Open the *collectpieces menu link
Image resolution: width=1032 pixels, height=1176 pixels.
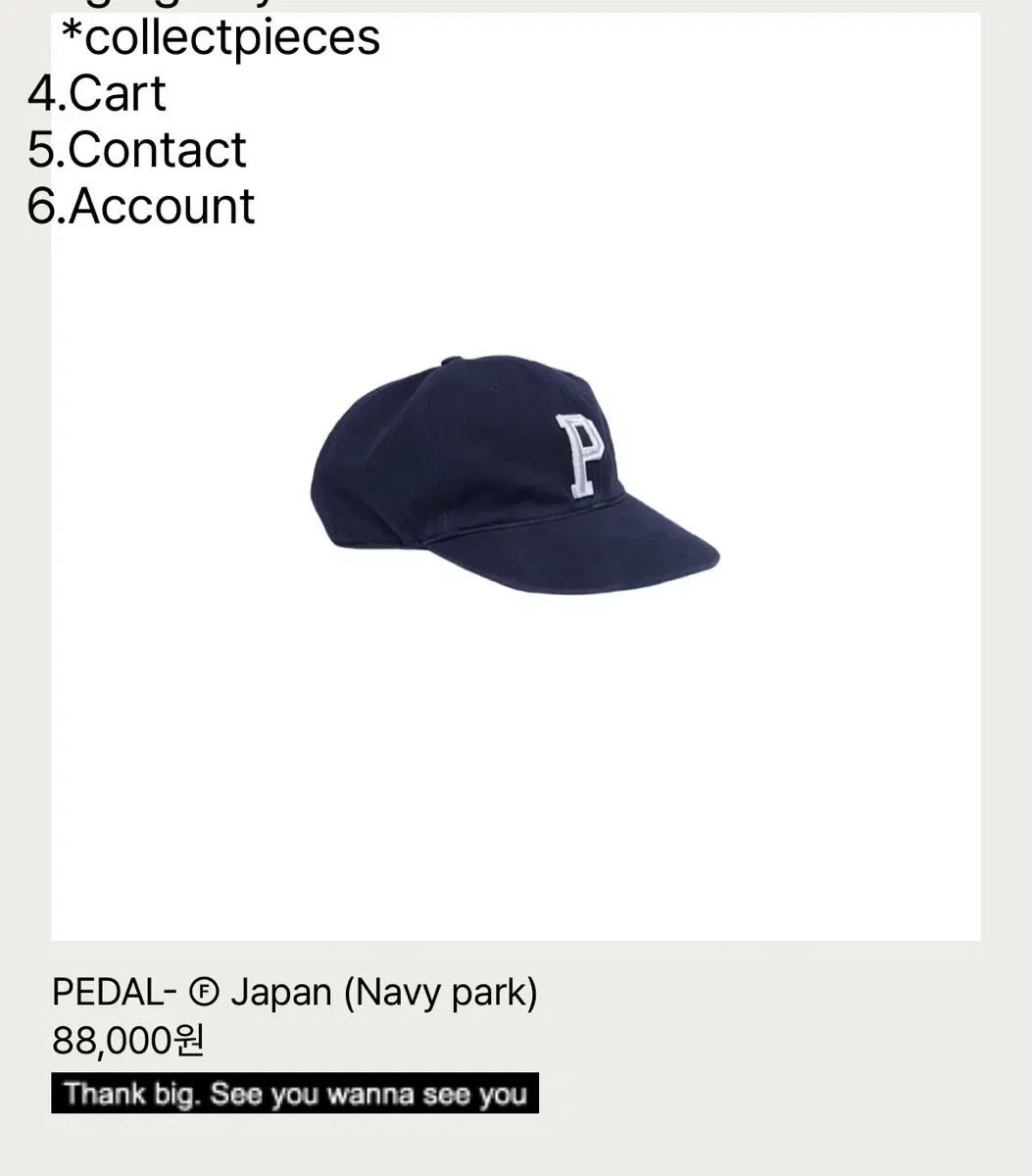point(221,37)
